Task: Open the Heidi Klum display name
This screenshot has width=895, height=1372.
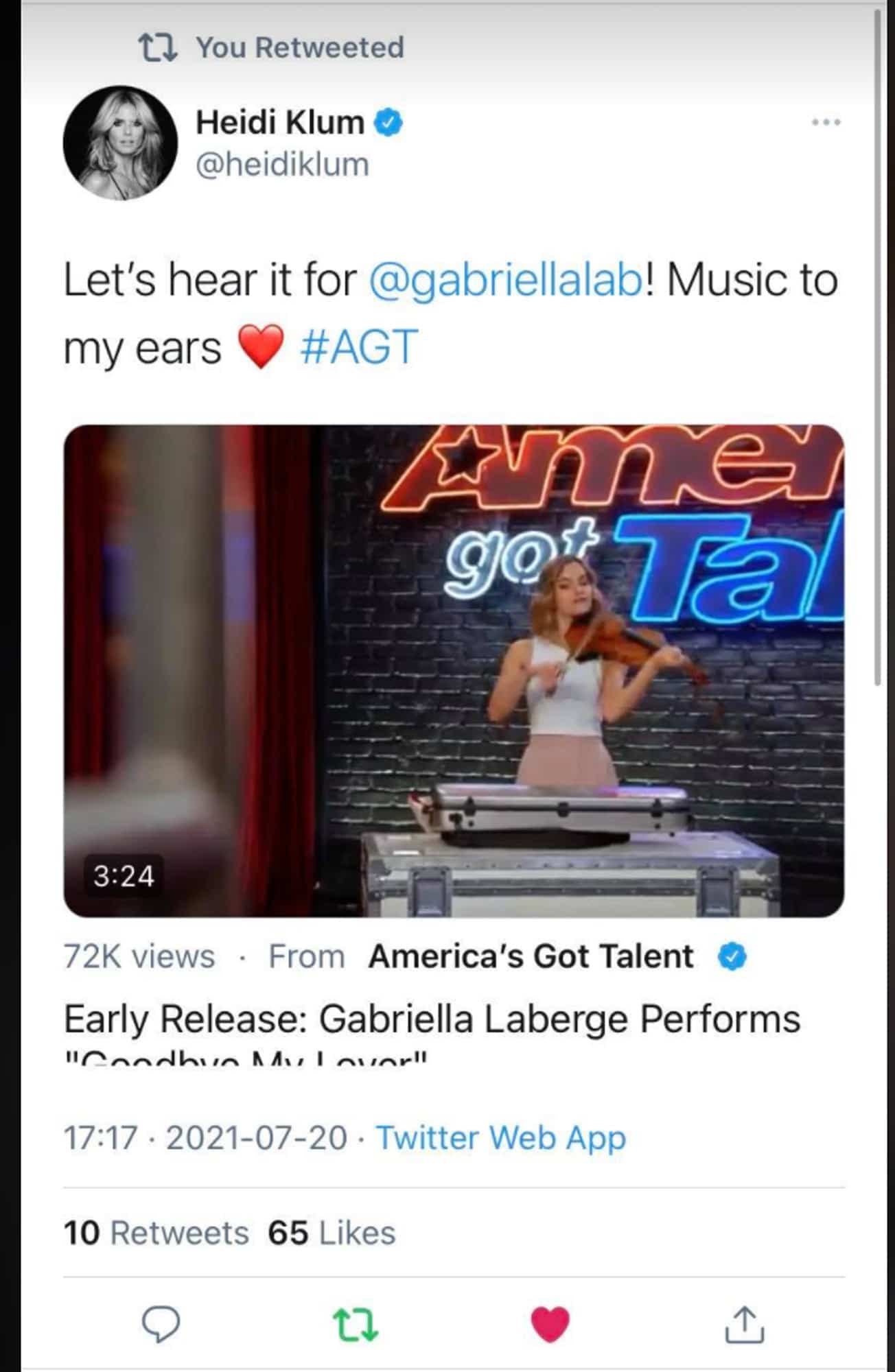Action: (280, 123)
